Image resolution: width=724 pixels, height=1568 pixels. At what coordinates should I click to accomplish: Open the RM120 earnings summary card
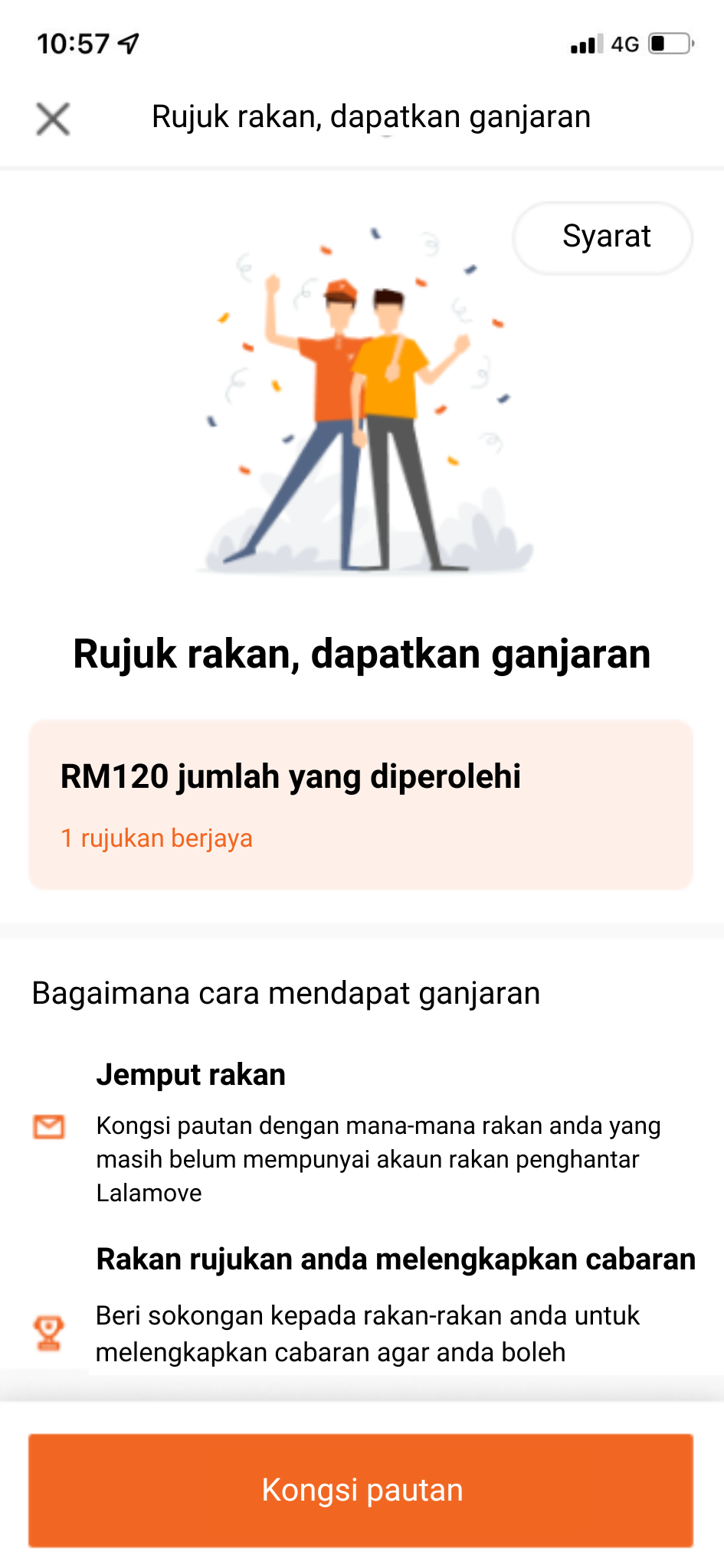click(x=361, y=804)
